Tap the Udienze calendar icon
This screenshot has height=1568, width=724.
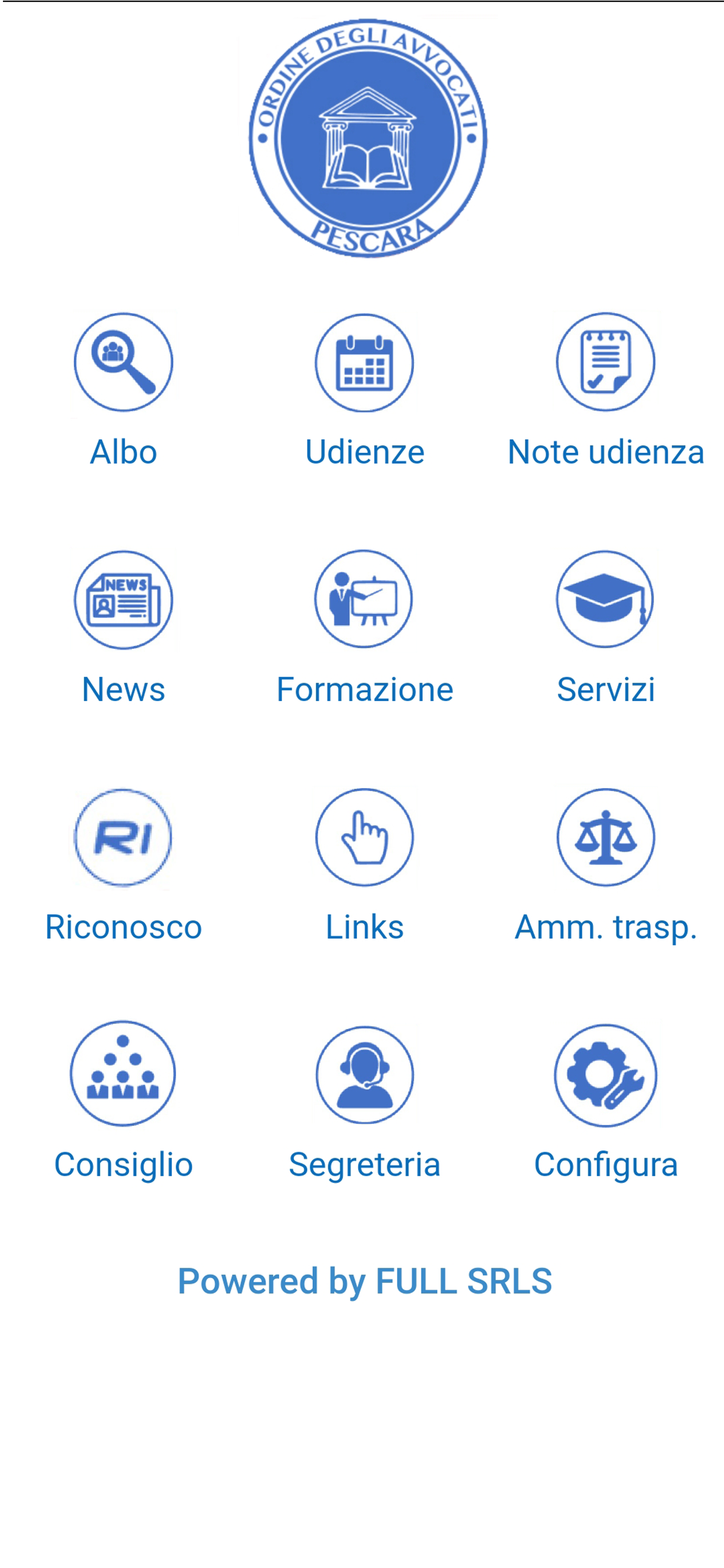[x=364, y=362]
